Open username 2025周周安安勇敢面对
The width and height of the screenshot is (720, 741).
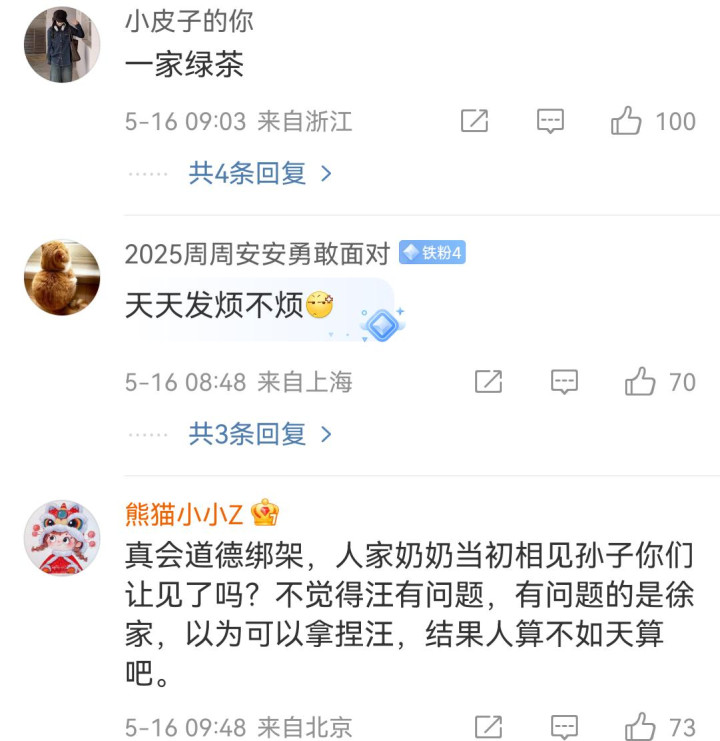coord(259,254)
